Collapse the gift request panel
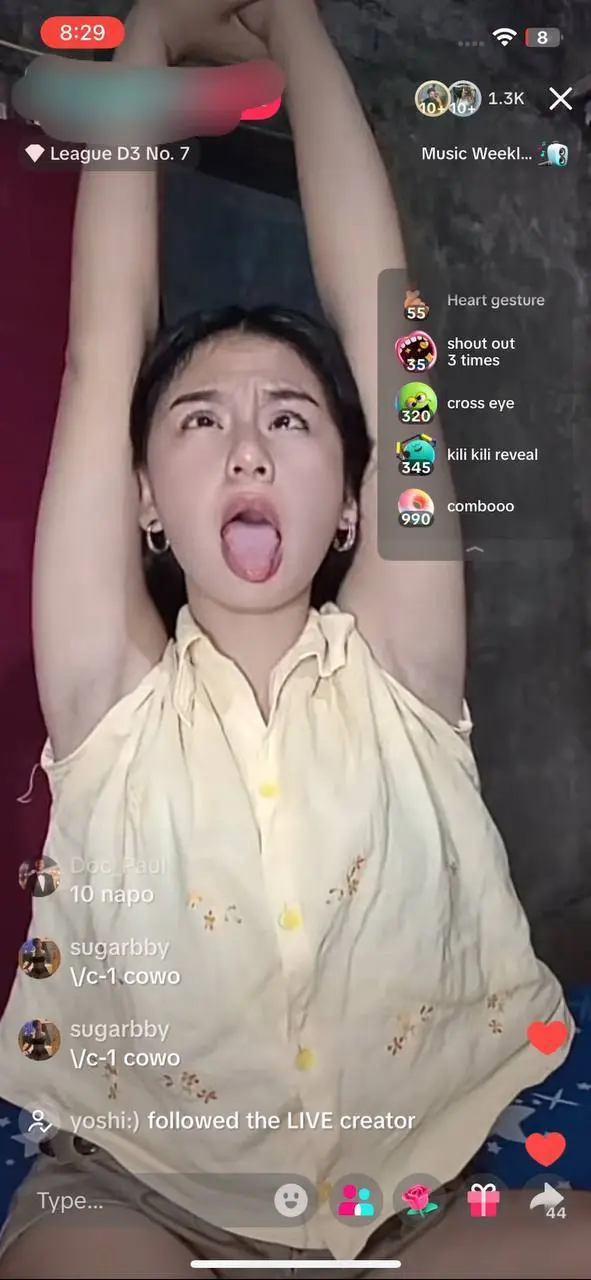Screen dimensions: 591x1280 click(x=475, y=548)
